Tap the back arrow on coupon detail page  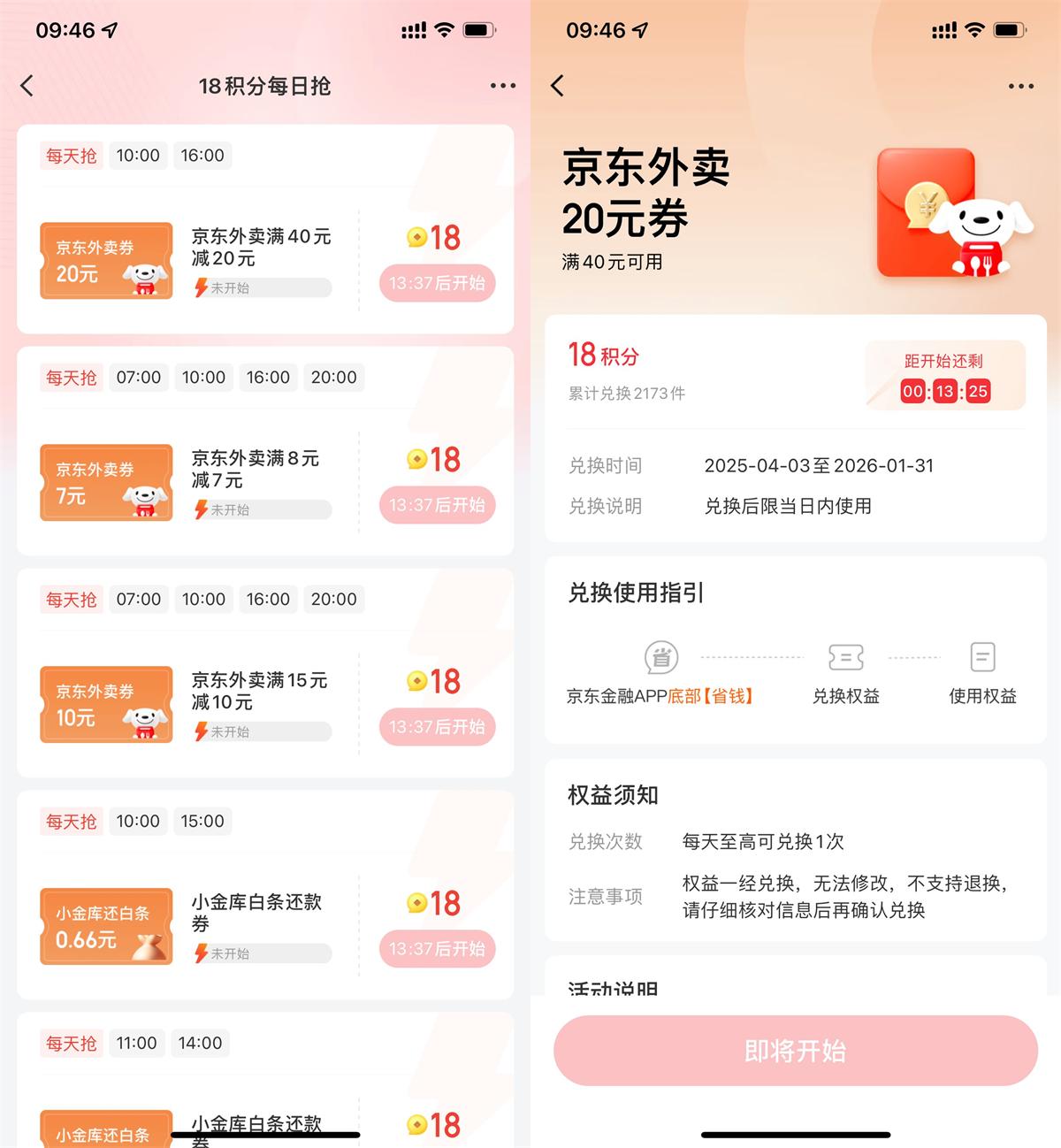[x=558, y=85]
